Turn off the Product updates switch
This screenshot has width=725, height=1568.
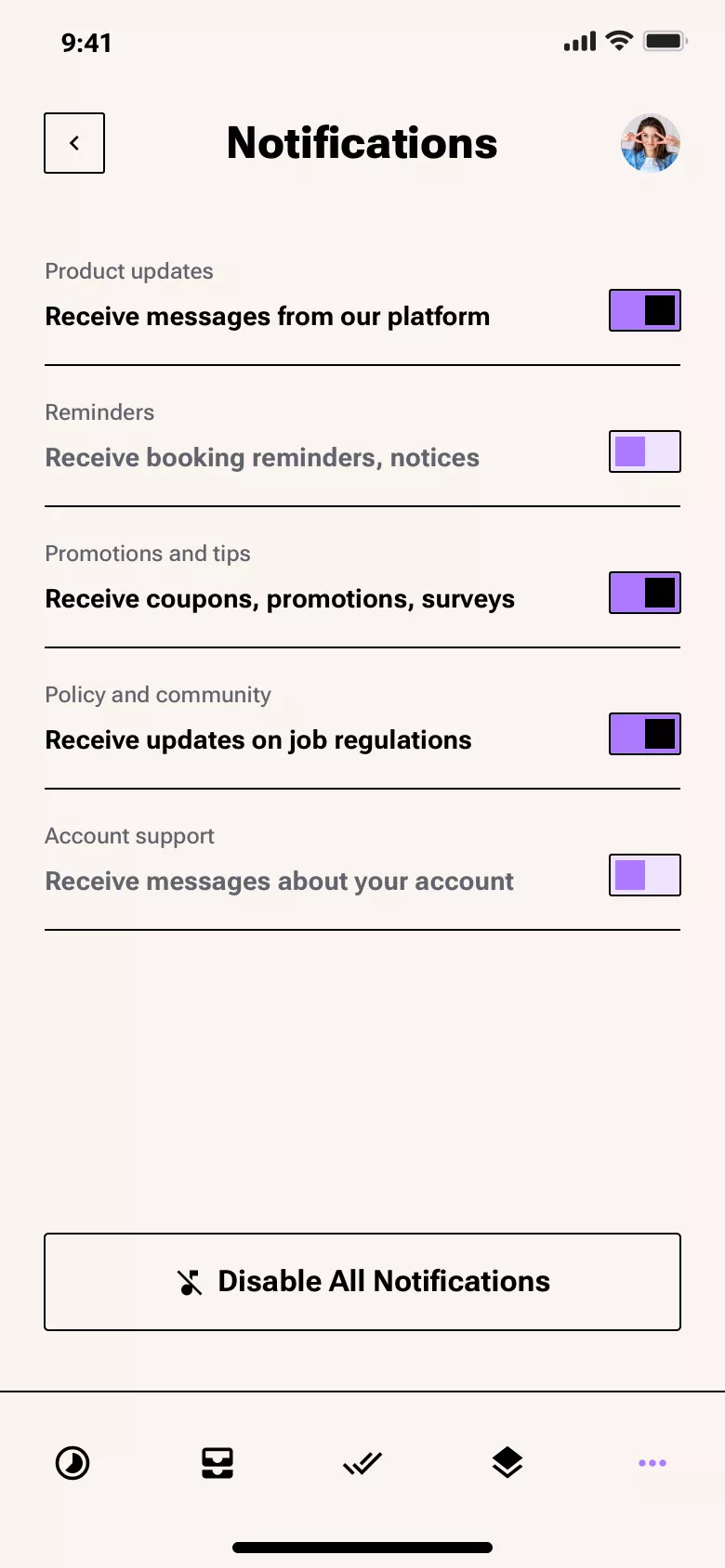(x=645, y=310)
